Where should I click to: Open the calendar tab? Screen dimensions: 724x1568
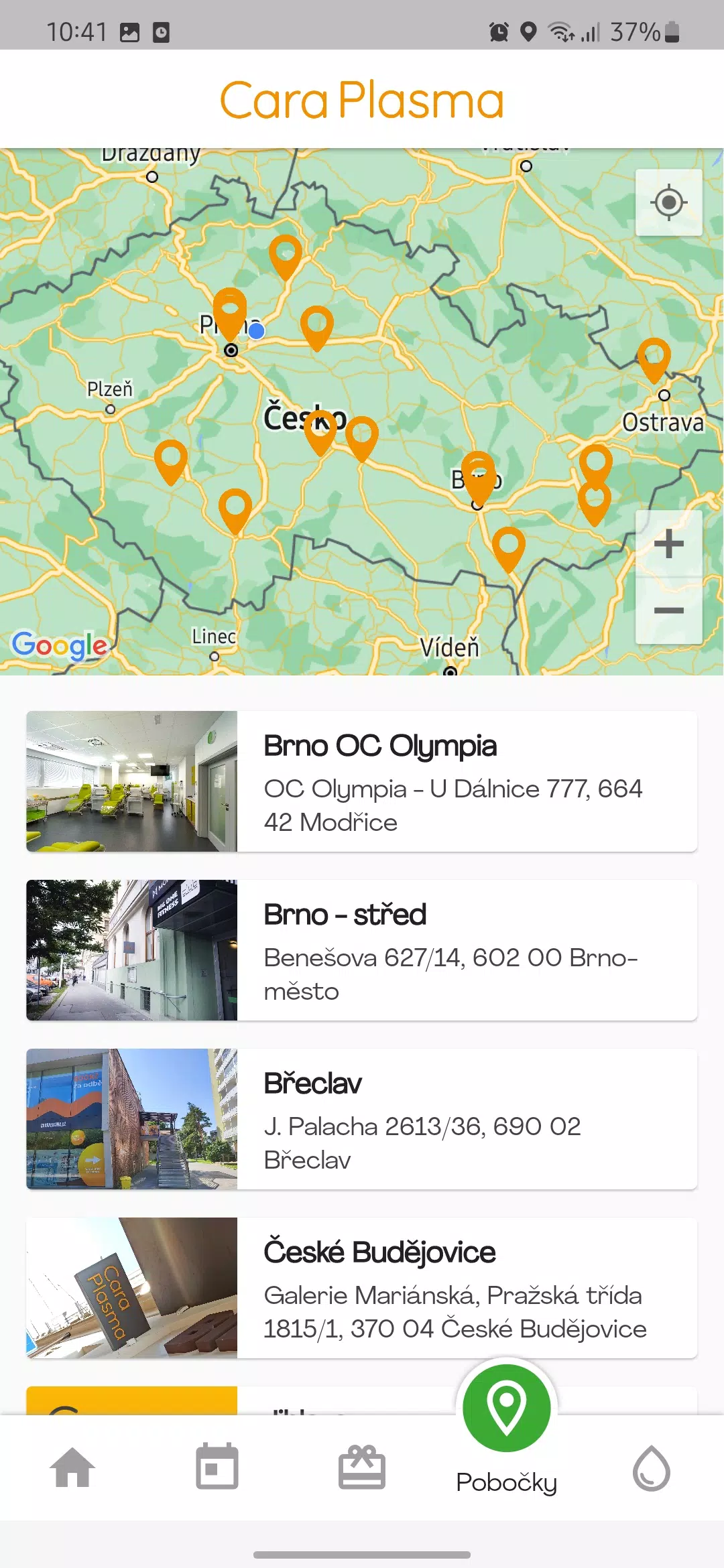(x=217, y=1467)
